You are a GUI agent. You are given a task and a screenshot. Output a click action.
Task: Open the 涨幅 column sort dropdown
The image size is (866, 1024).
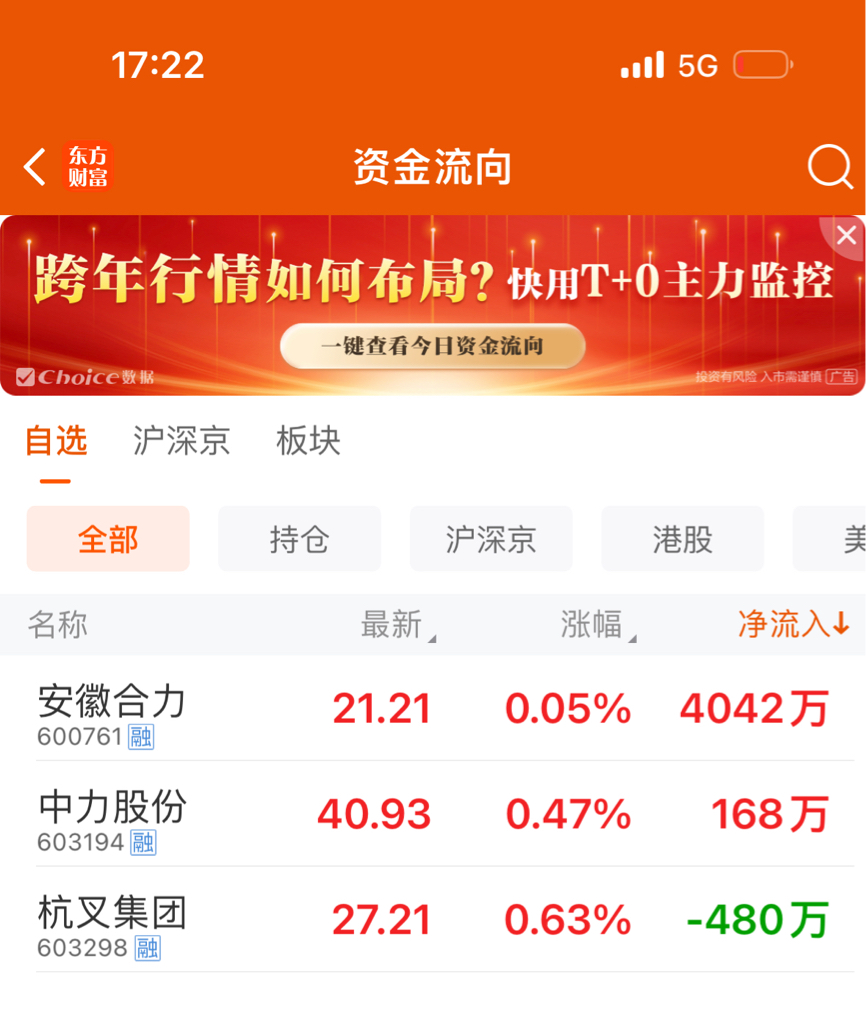[x=594, y=624]
